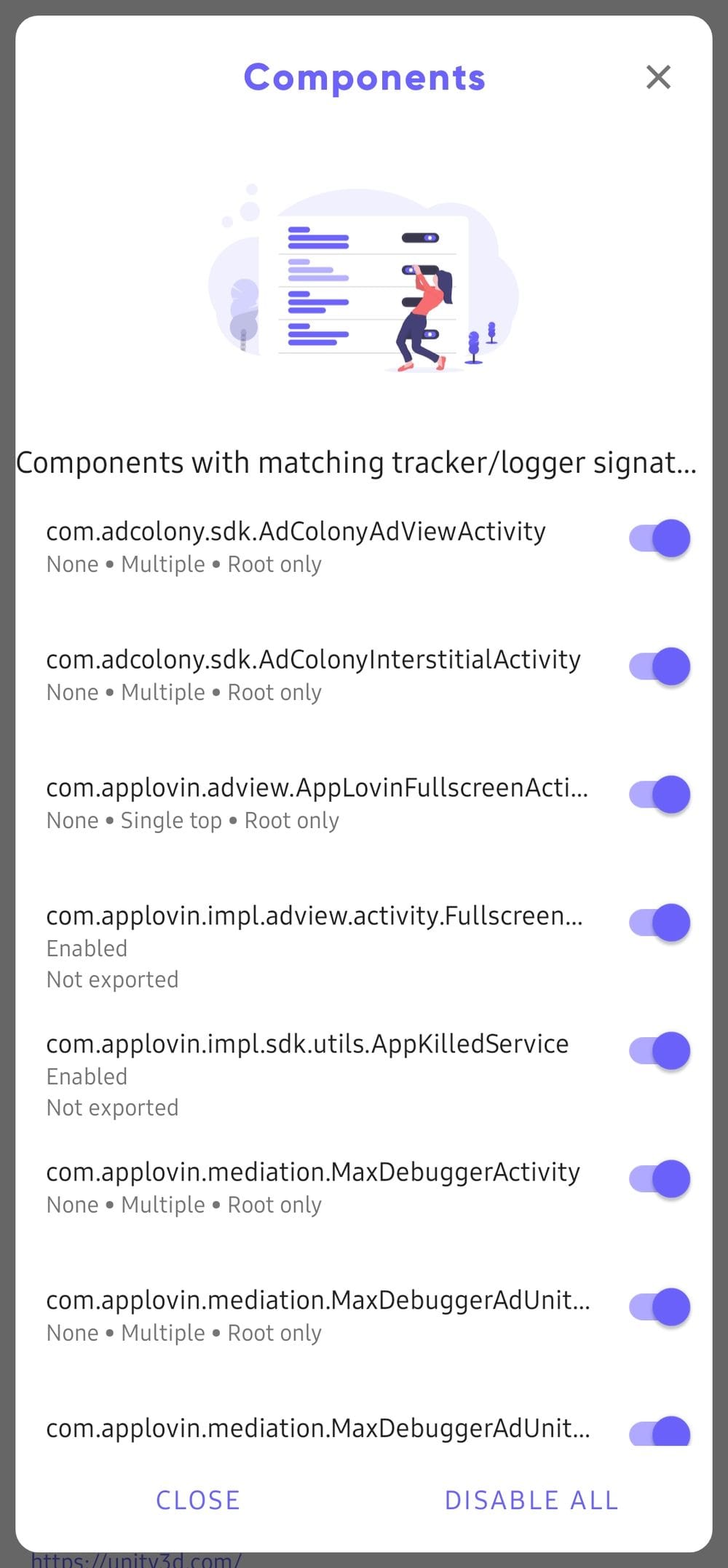Toggle the MaxDebuggerActivity switch

(660, 1180)
